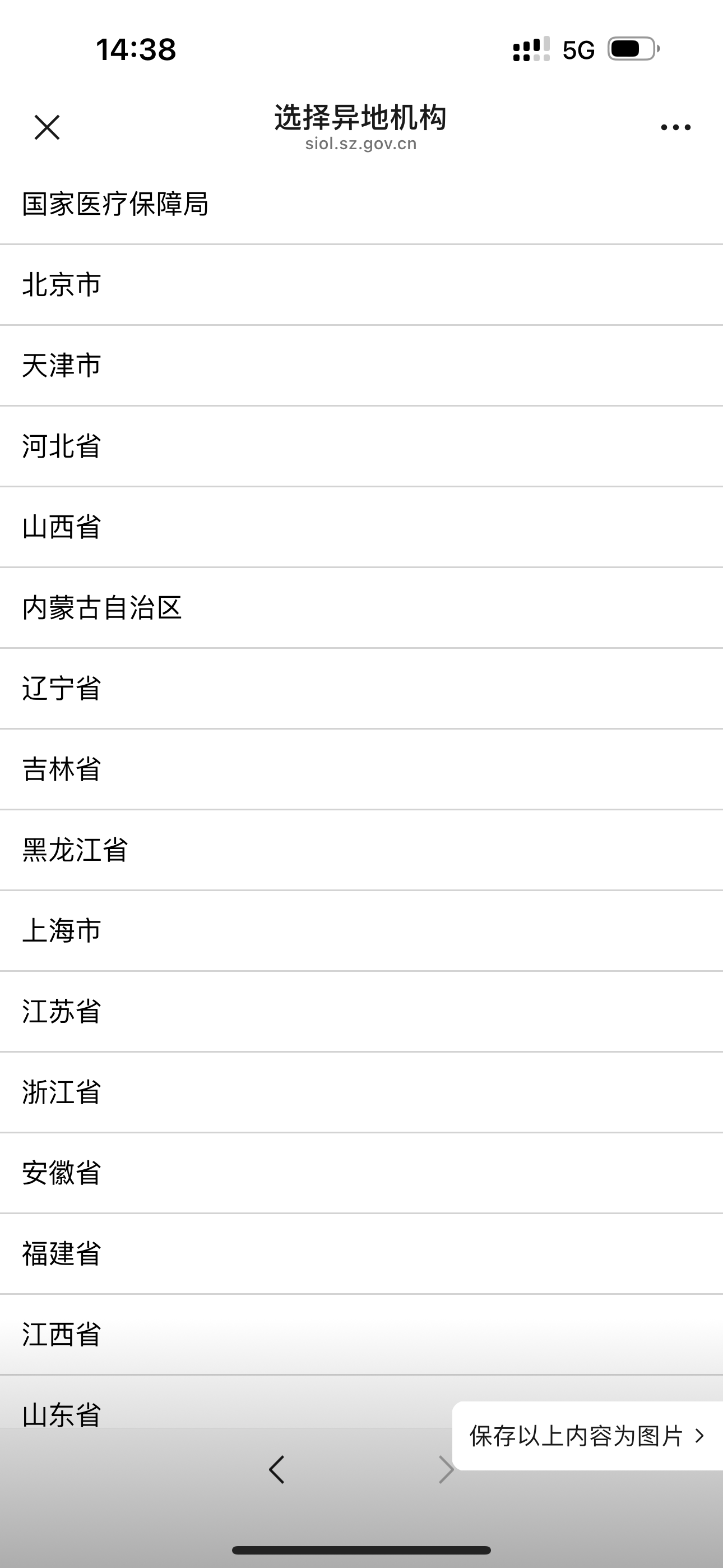The height and width of the screenshot is (1568, 723).
Task: Choose 福建省
Action: pyautogui.click(x=361, y=1254)
